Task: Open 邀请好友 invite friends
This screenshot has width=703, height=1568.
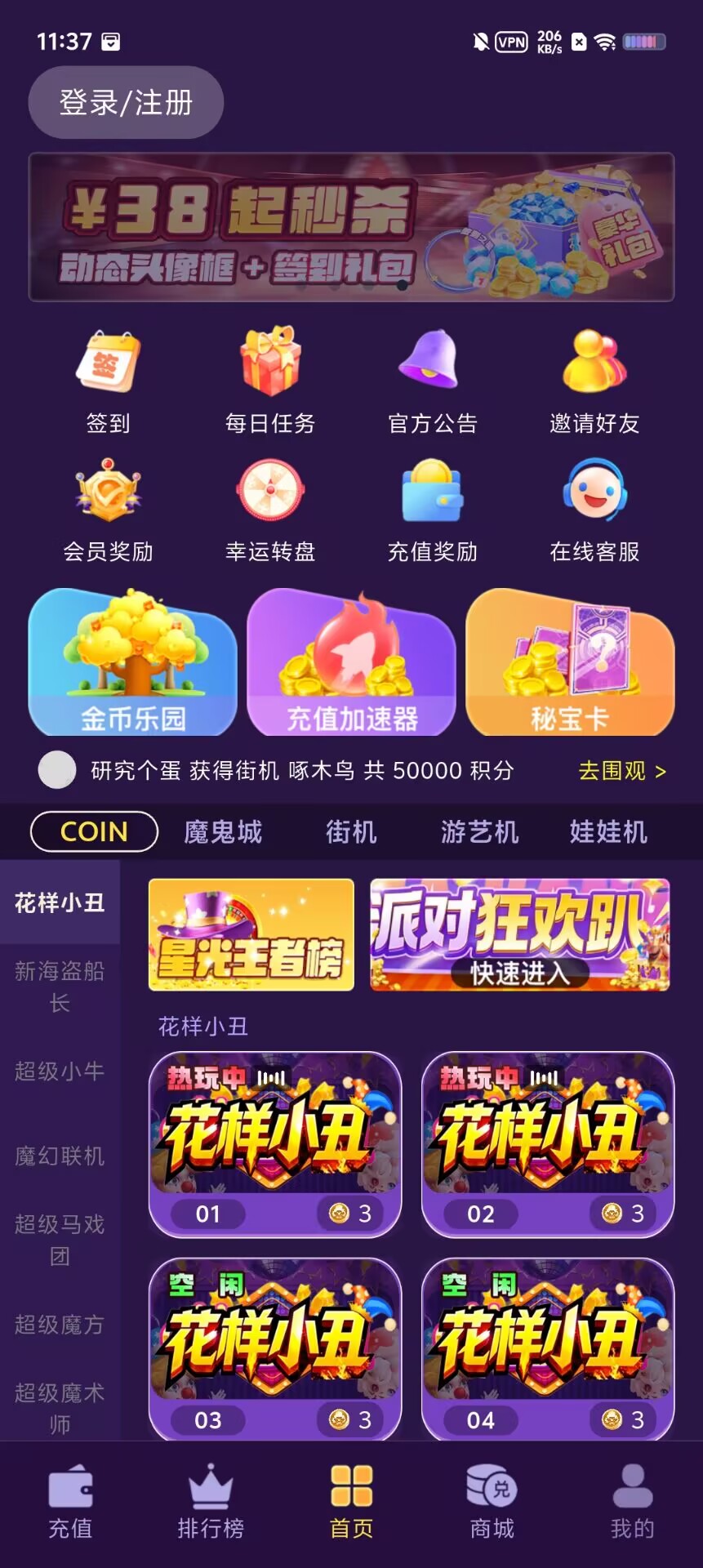Action: click(x=594, y=381)
